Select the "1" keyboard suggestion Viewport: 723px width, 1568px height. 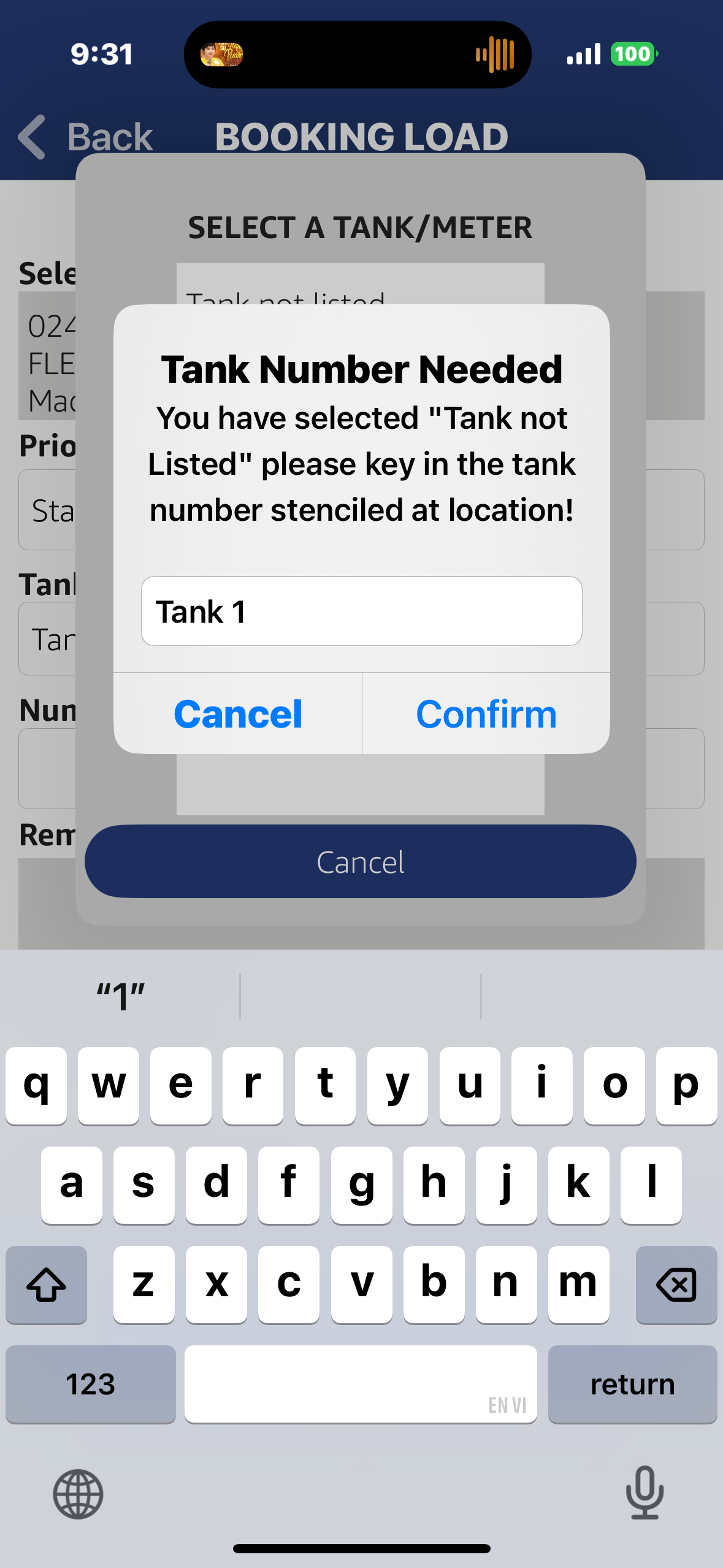click(x=121, y=996)
